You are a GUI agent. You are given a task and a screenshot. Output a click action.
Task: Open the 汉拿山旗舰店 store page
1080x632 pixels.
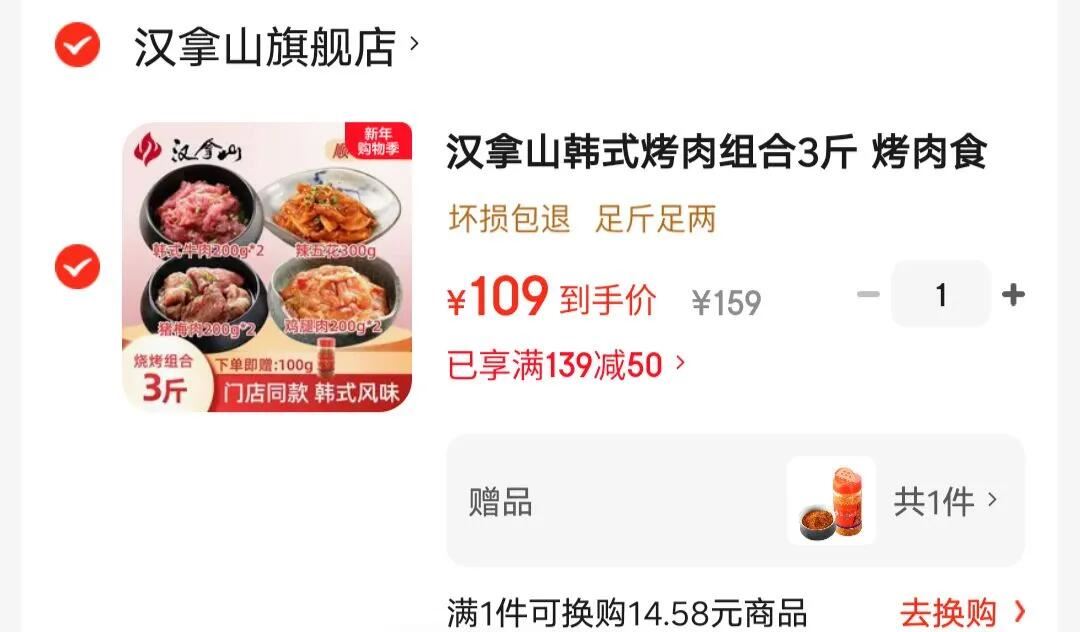coord(275,47)
